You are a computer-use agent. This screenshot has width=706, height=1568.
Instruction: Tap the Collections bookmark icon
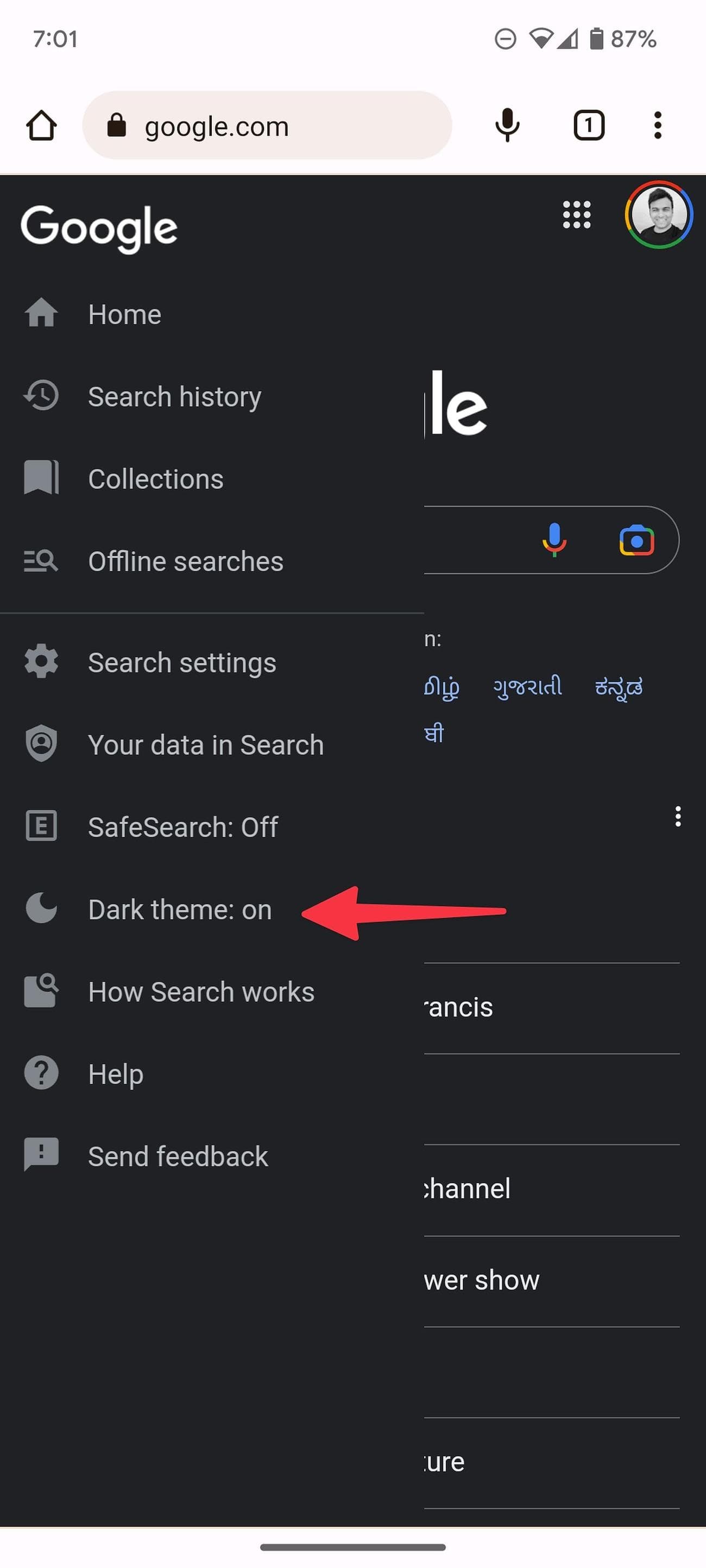(x=40, y=478)
